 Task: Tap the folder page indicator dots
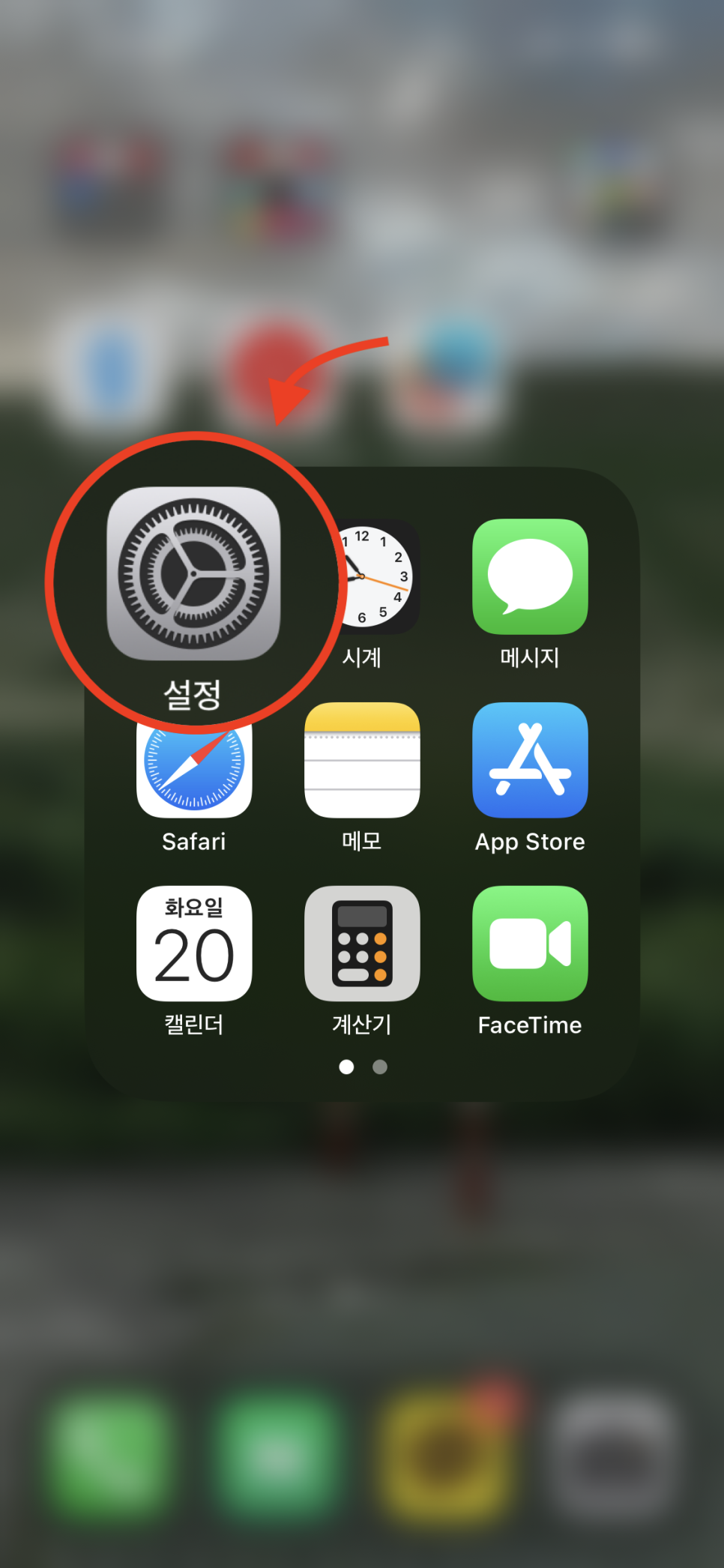(363, 1067)
